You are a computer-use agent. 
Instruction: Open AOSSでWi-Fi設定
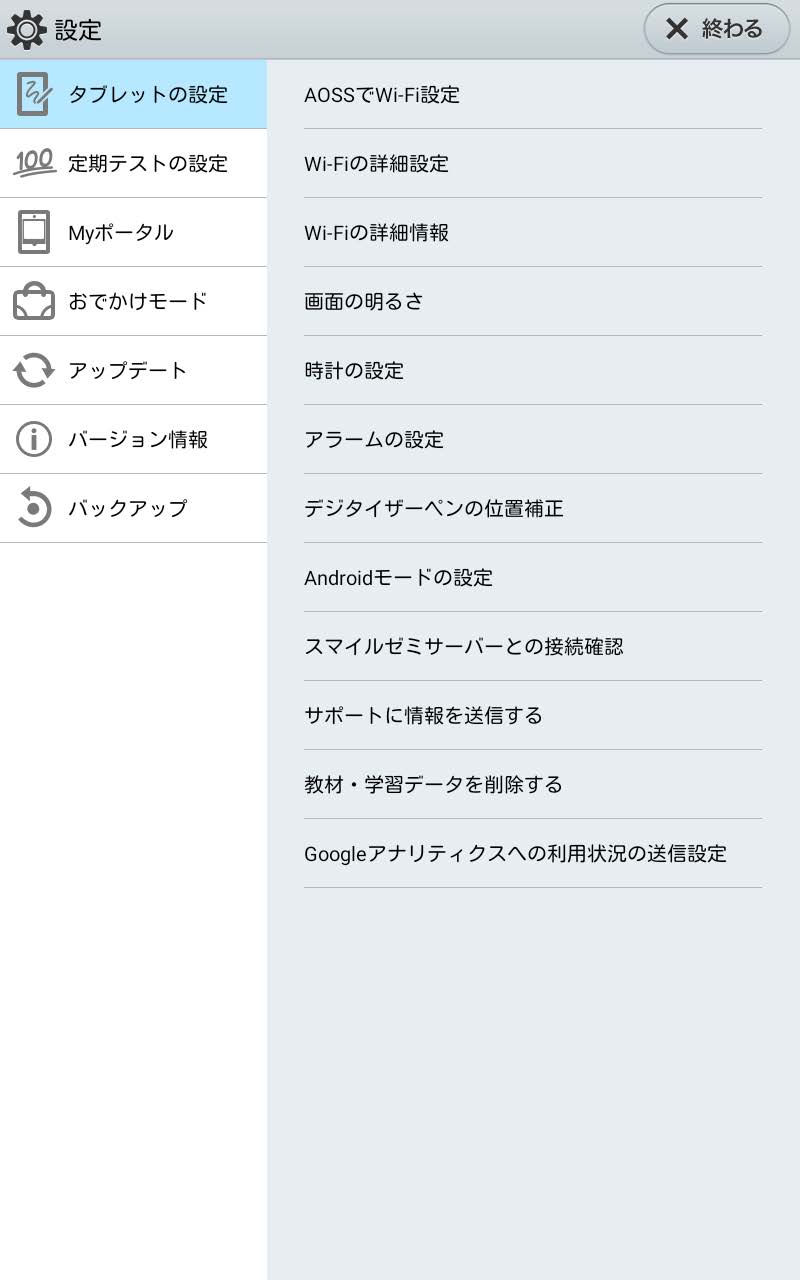tap(533, 95)
